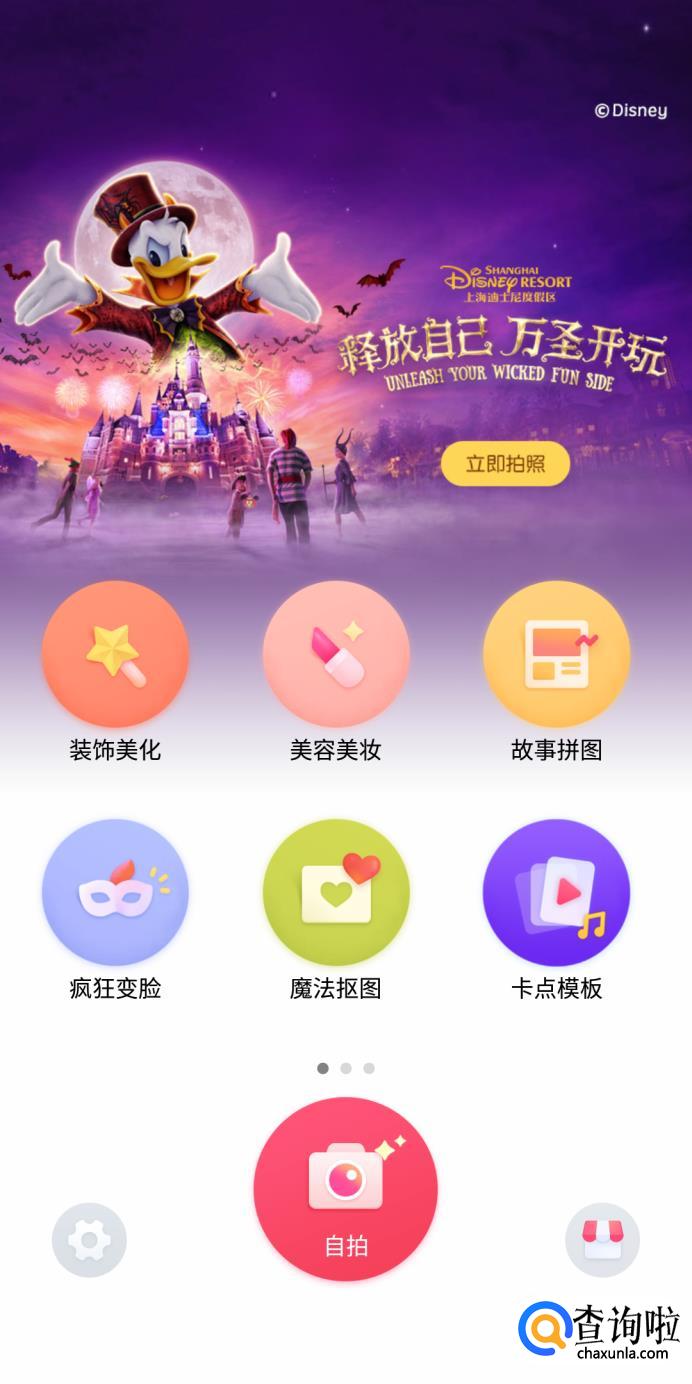The height and width of the screenshot is (1384, 692).
Task: Open 卡点模板 video templates
Action: [x=556, y=892]
